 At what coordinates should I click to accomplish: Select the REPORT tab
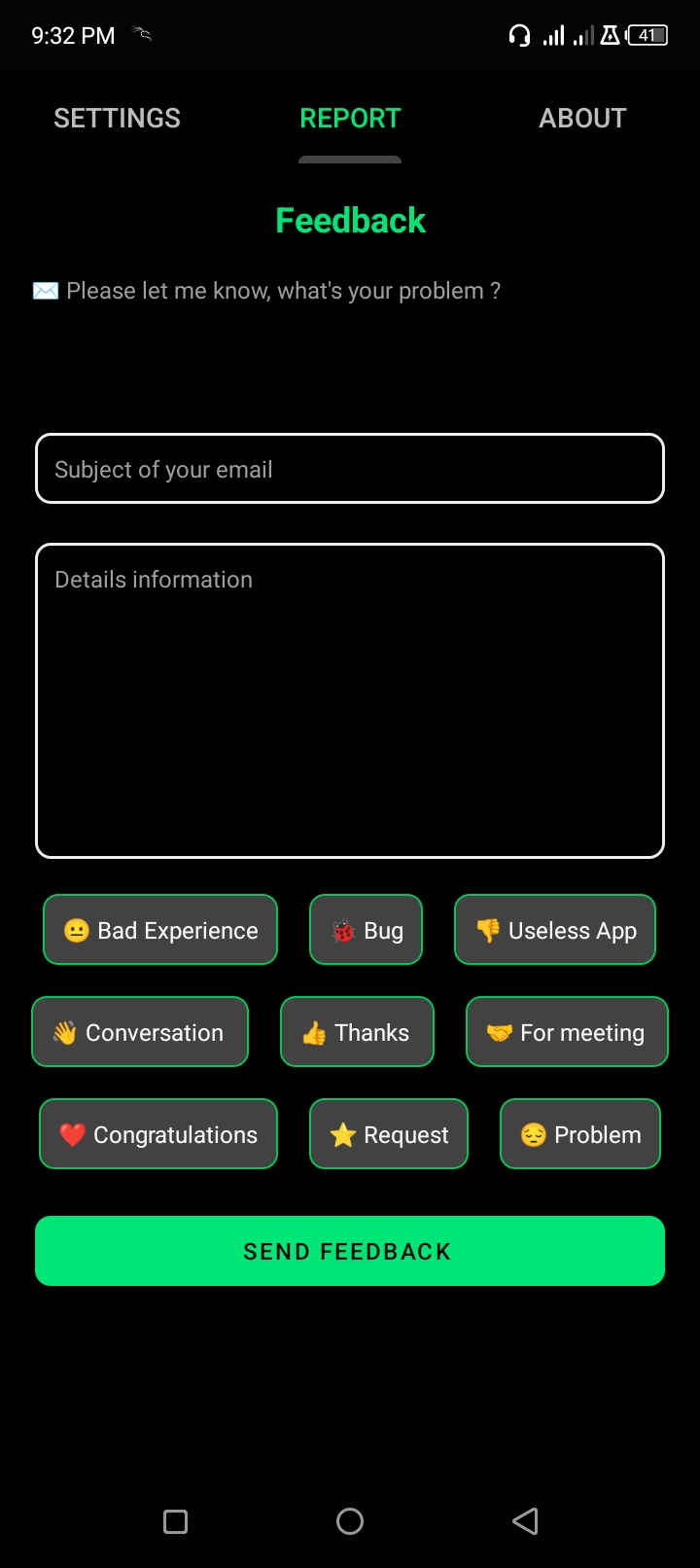tap(350, 118)
